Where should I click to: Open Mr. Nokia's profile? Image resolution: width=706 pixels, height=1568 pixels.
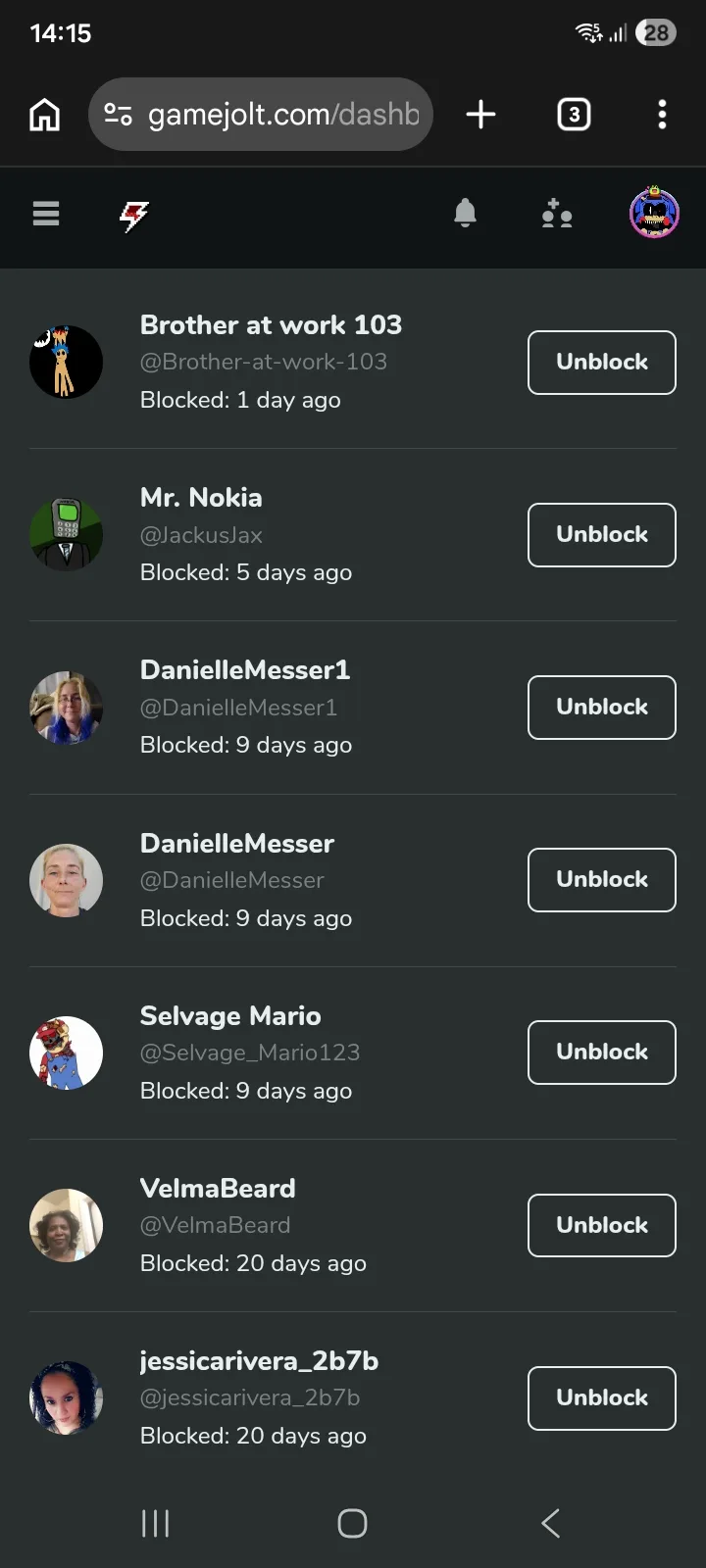[x=201, y=498]
